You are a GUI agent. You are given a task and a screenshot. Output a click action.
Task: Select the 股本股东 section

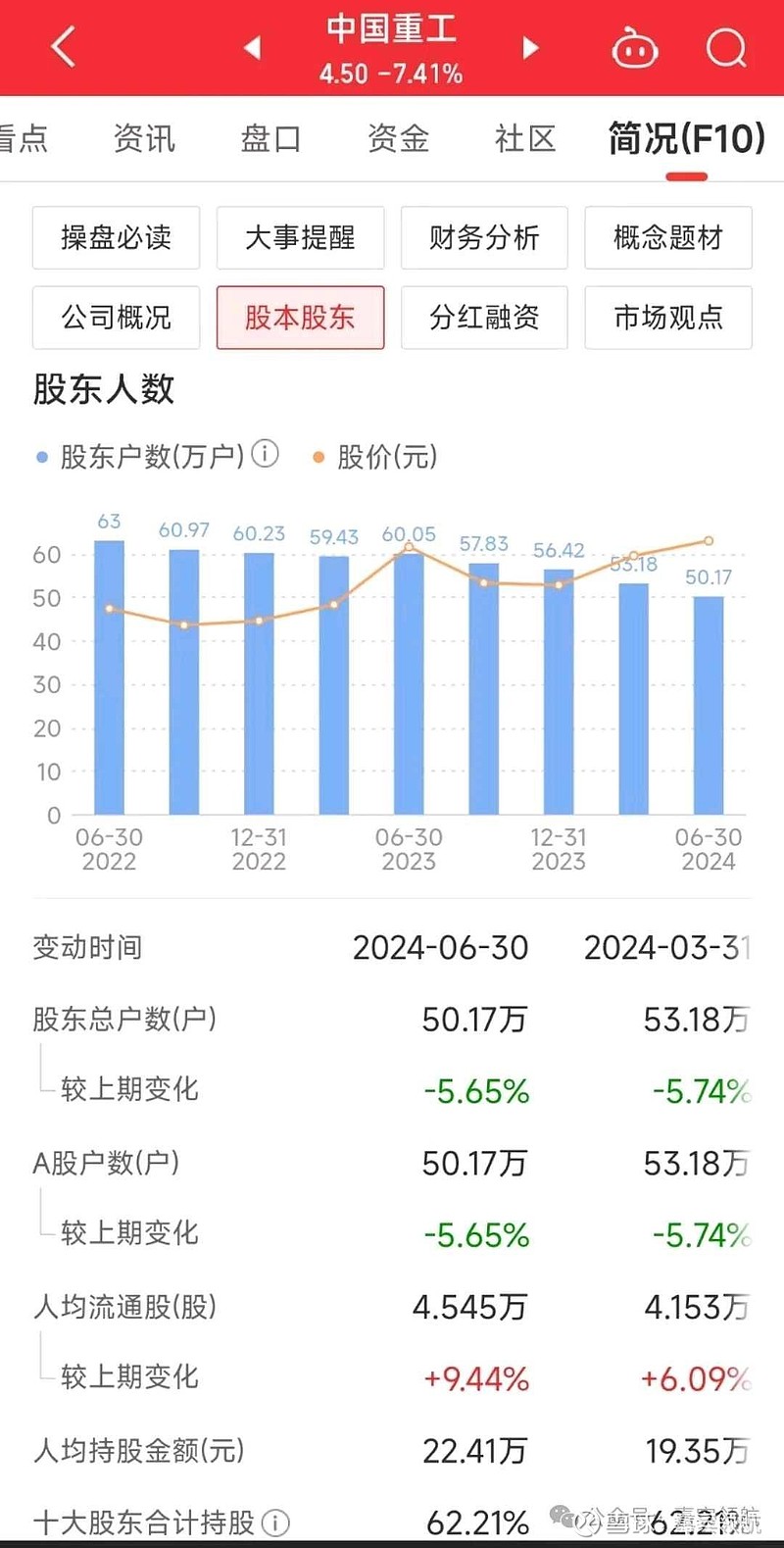pos(300,318)
